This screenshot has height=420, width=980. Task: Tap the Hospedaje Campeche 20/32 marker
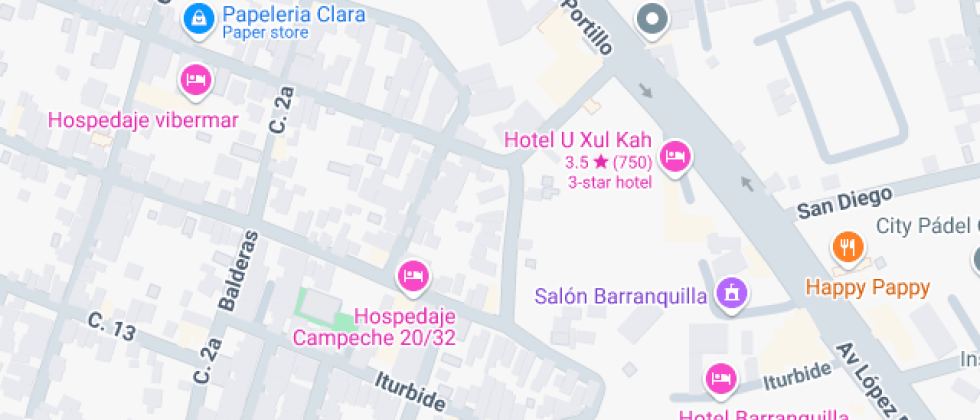pyautogui.click(x=413, y=277)
